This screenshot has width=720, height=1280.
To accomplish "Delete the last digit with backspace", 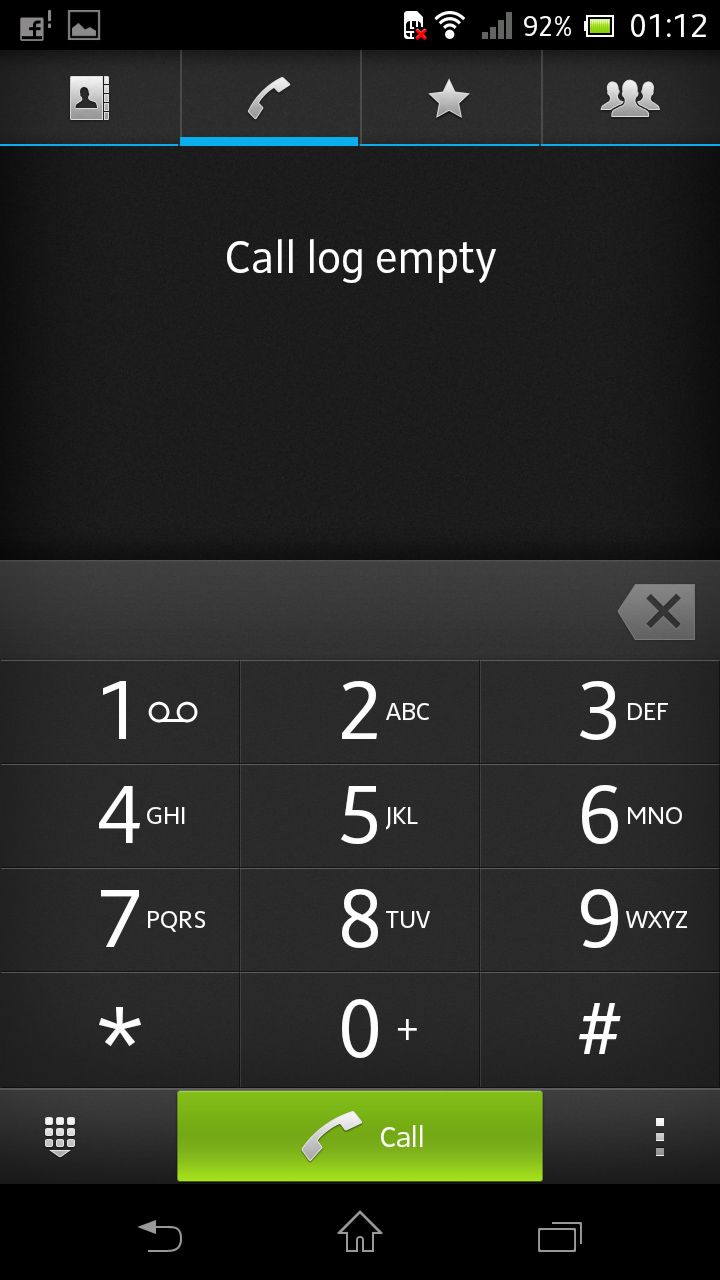I will (658, 612).
